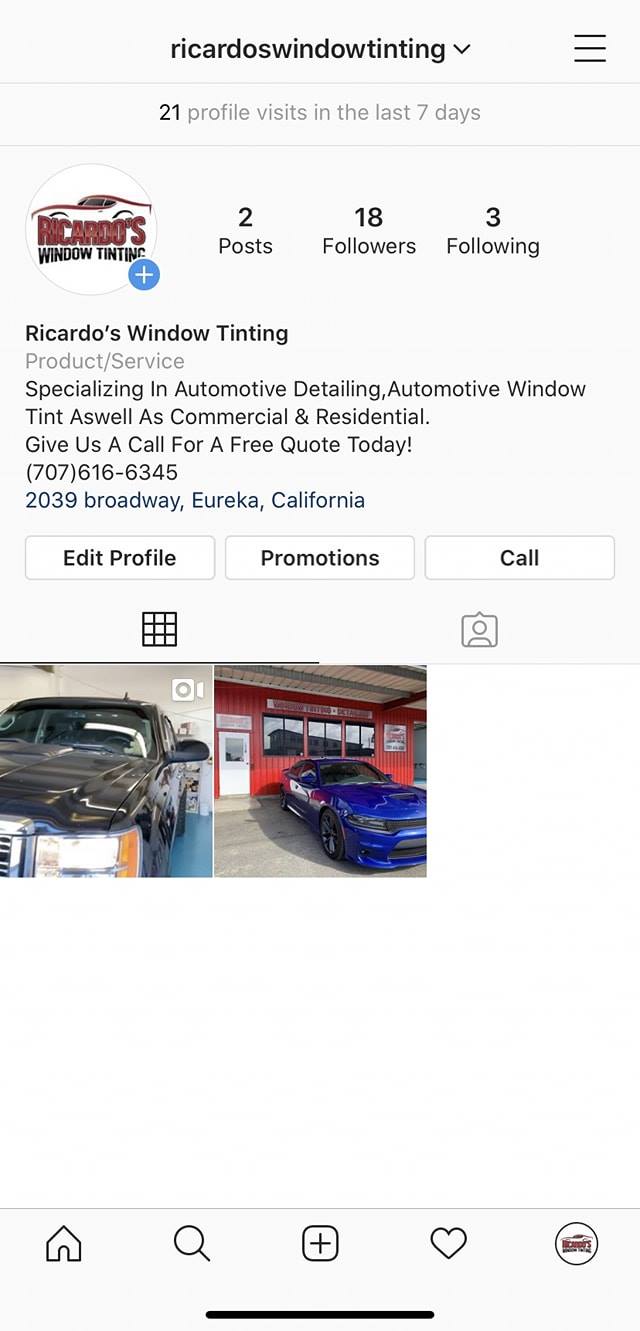Open Promotions
This screenshot has width=640, height=1331.
[x=320, y=558]
